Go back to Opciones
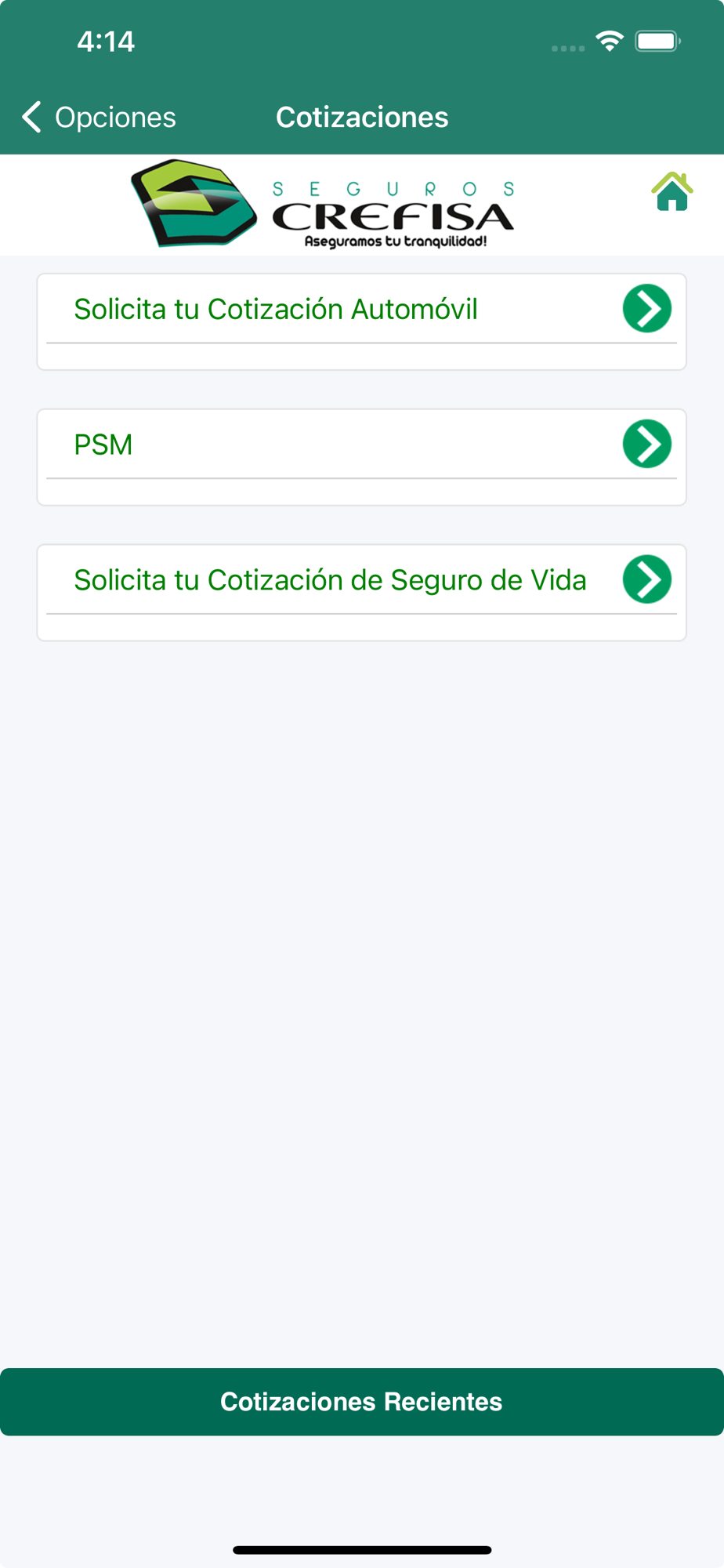The width and height of the screenshot is (724, 1568). [99, 118]
